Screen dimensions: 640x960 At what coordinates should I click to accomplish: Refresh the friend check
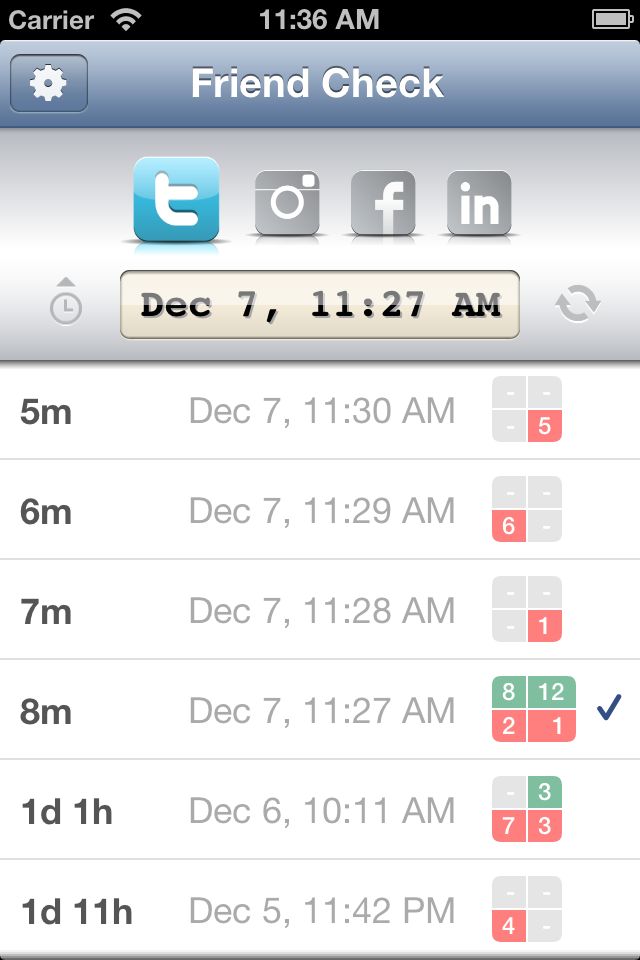tap(578, 303)
